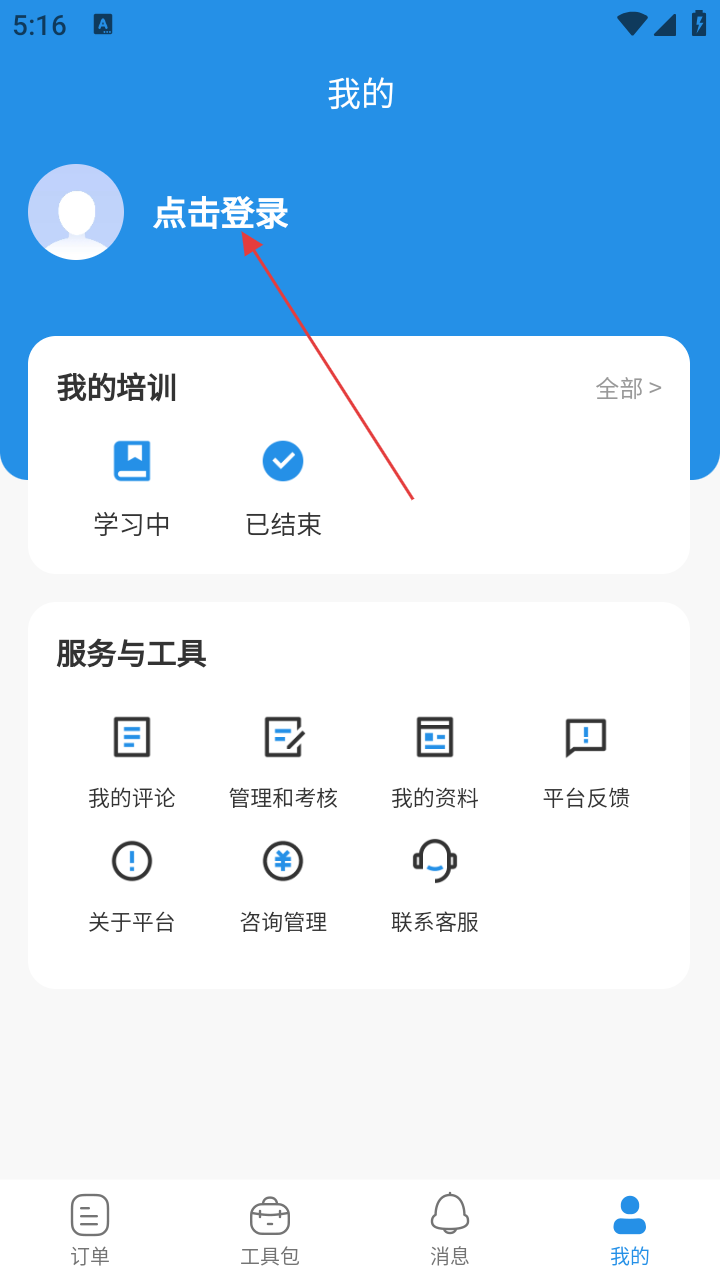This screenshot has height=1280, width=720.
Task: Select the 我的 tab
Action: pyautogui.click(x=630, y=1230)
